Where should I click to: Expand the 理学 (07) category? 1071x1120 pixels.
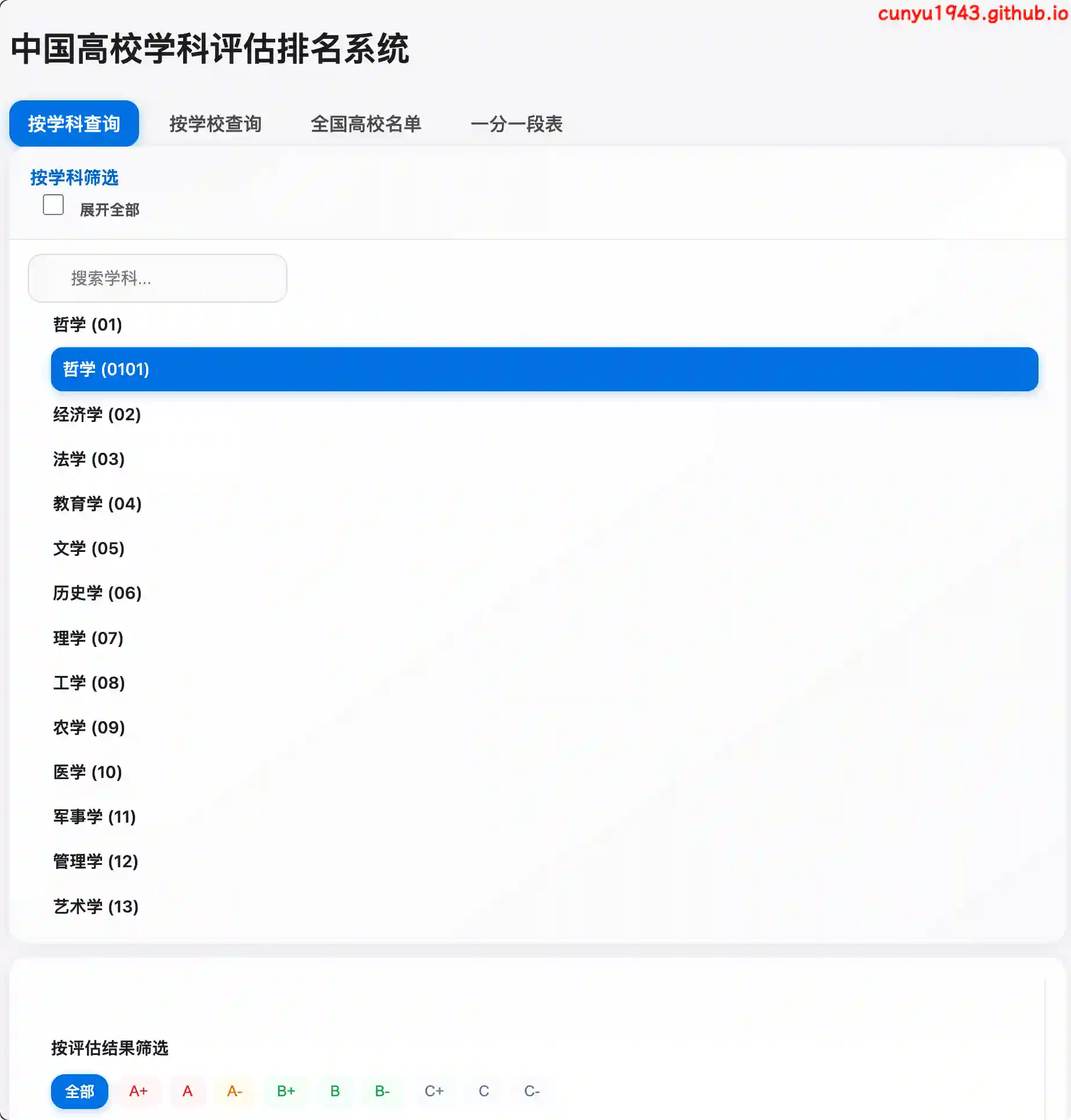click(x=88, y=638)
